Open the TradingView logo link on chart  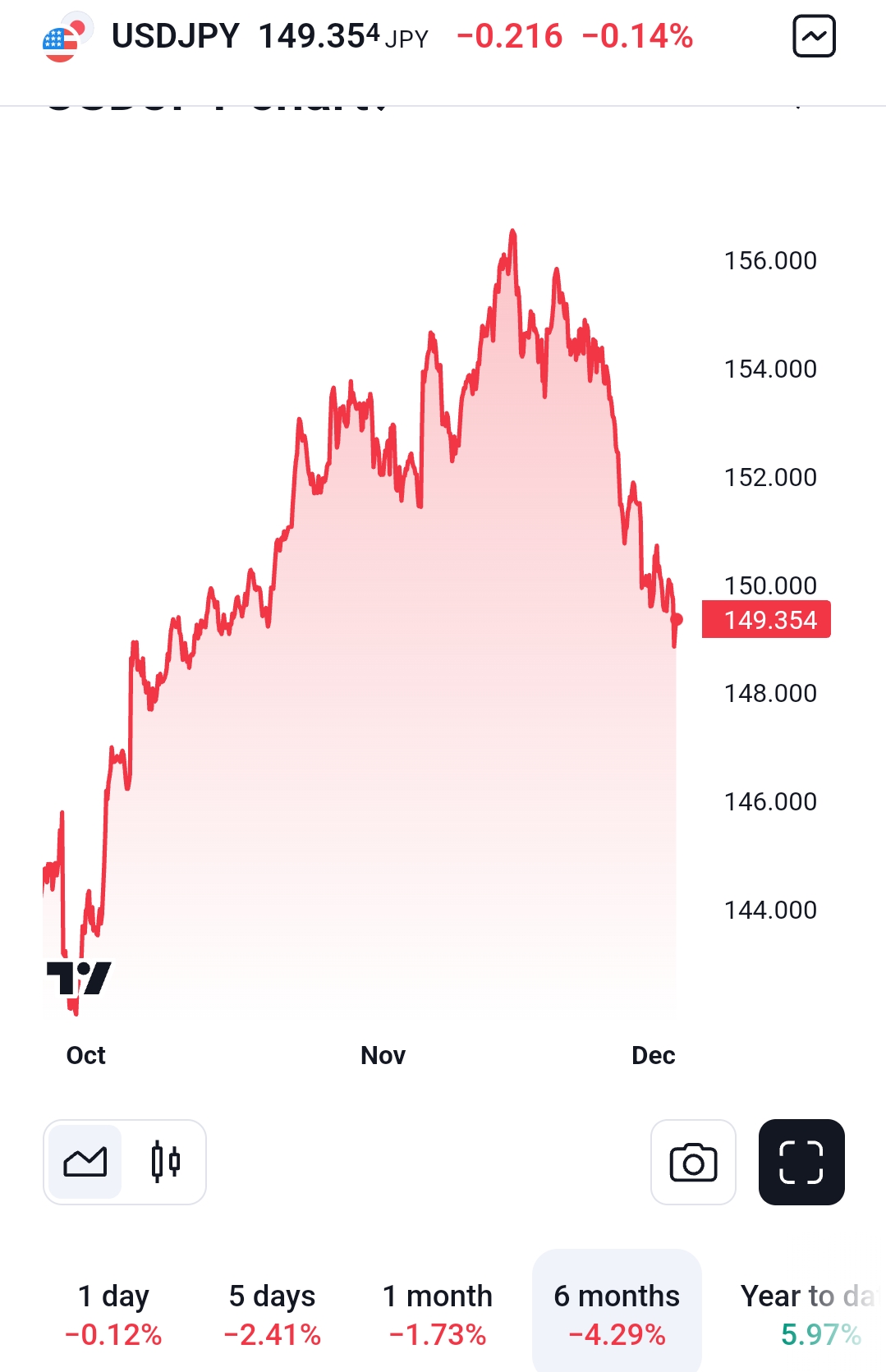79,978
